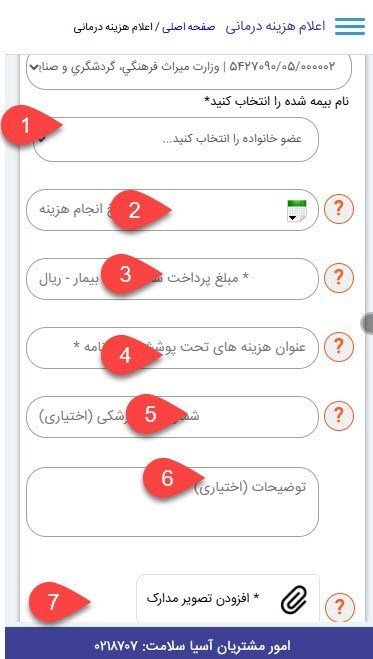Open the عضو خانواده را انتخاب کنید dropdown
Viewport: 373px width, 659px height.
point(176,140)
